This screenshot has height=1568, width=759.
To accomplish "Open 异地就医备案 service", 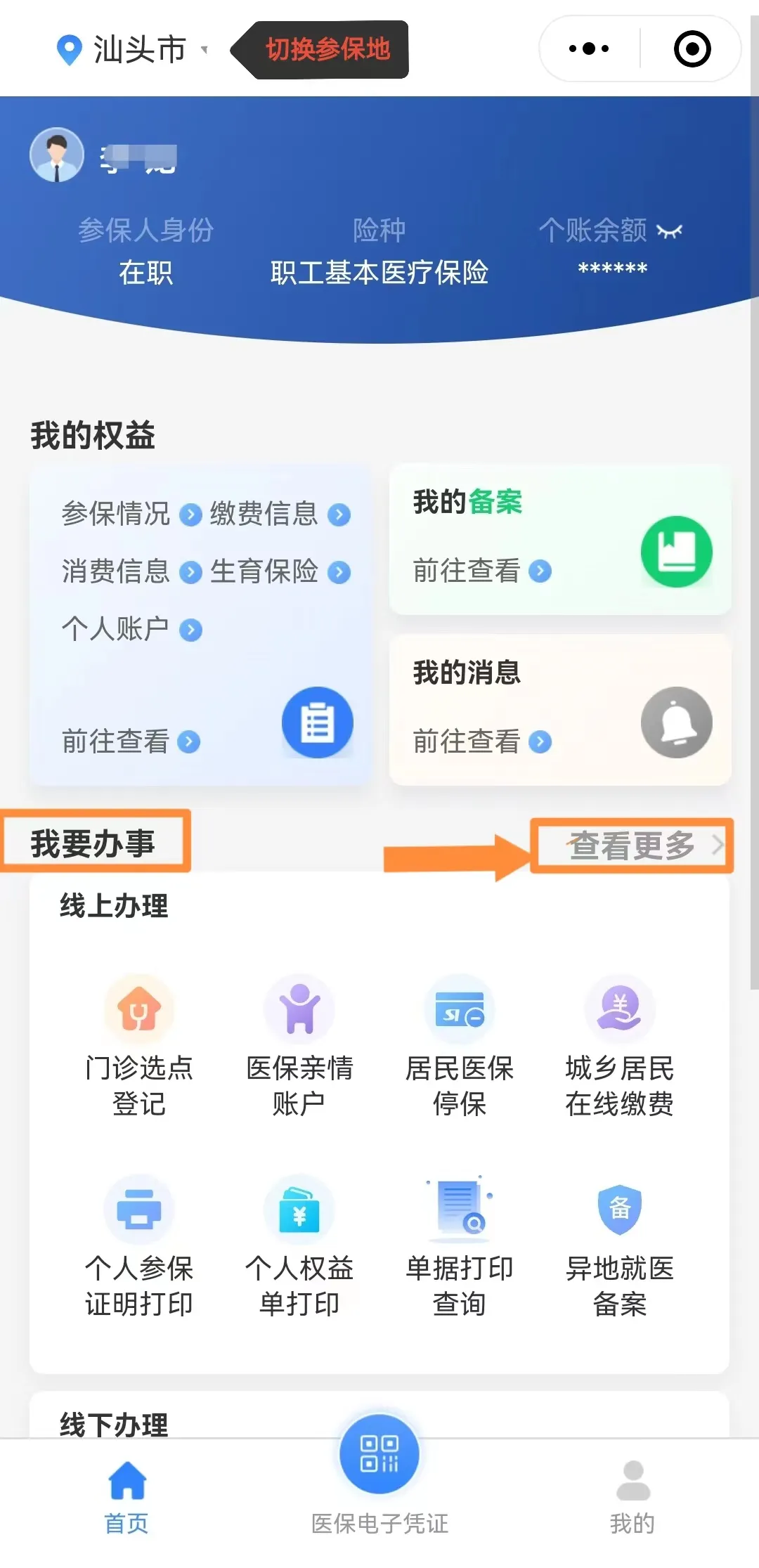I will (x=620, y=1245).
